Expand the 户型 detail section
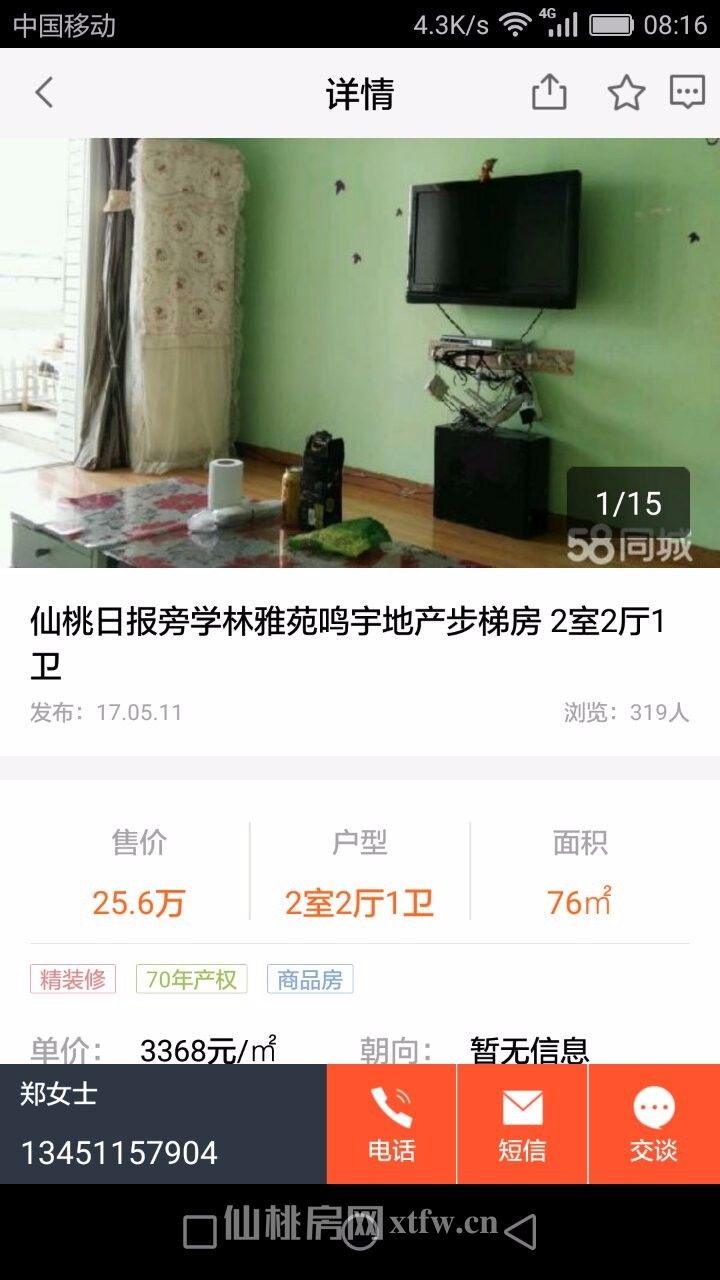This screenshot has width=720, height=1280. 358,870
